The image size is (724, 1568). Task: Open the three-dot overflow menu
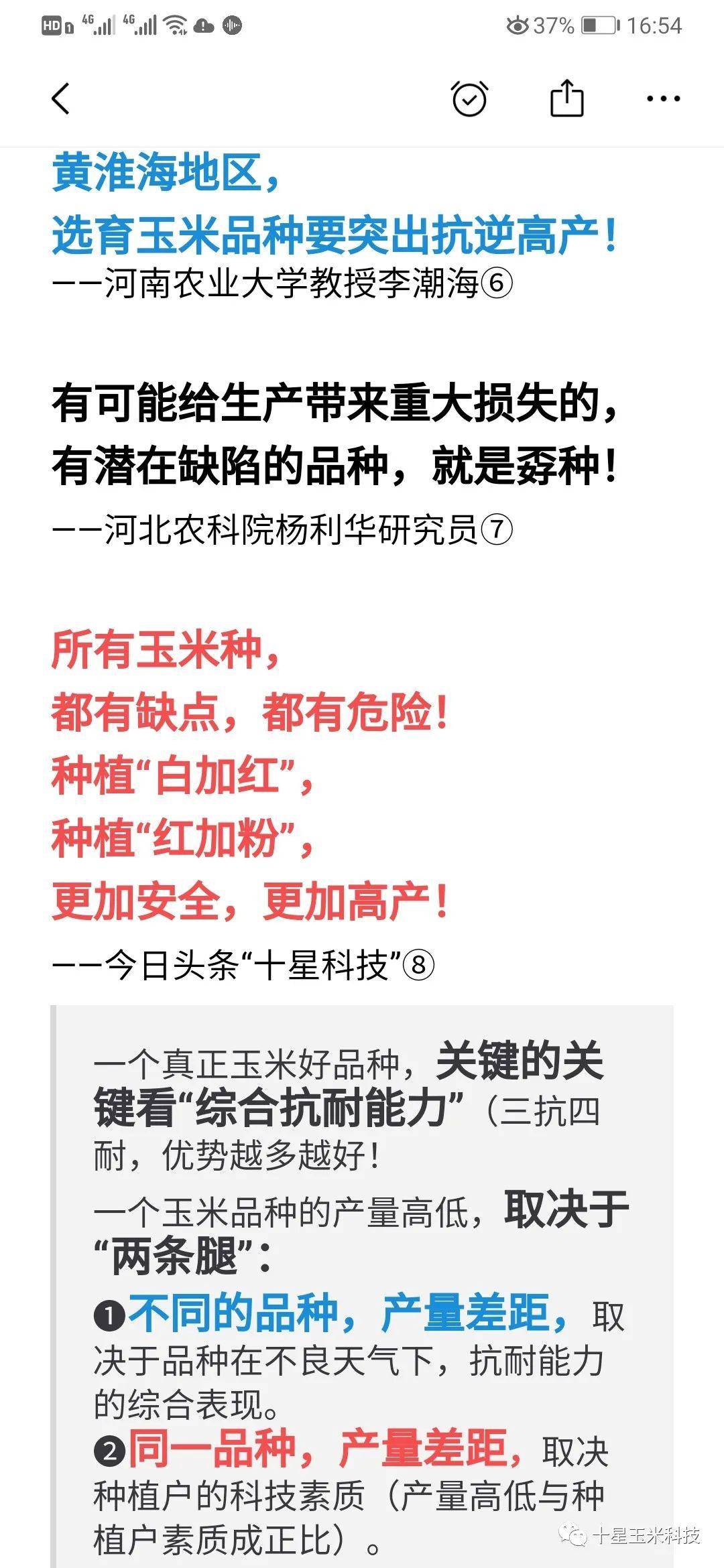[x=663, y=99]
